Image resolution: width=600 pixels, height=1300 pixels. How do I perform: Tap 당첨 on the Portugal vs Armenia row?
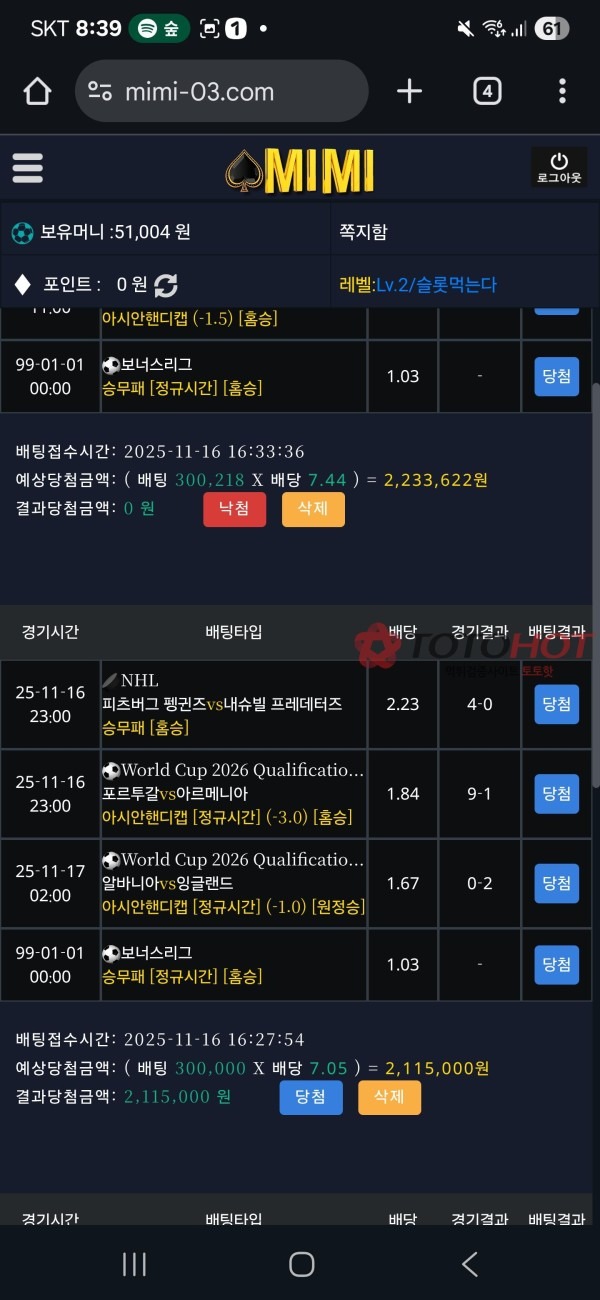(556, 794)
